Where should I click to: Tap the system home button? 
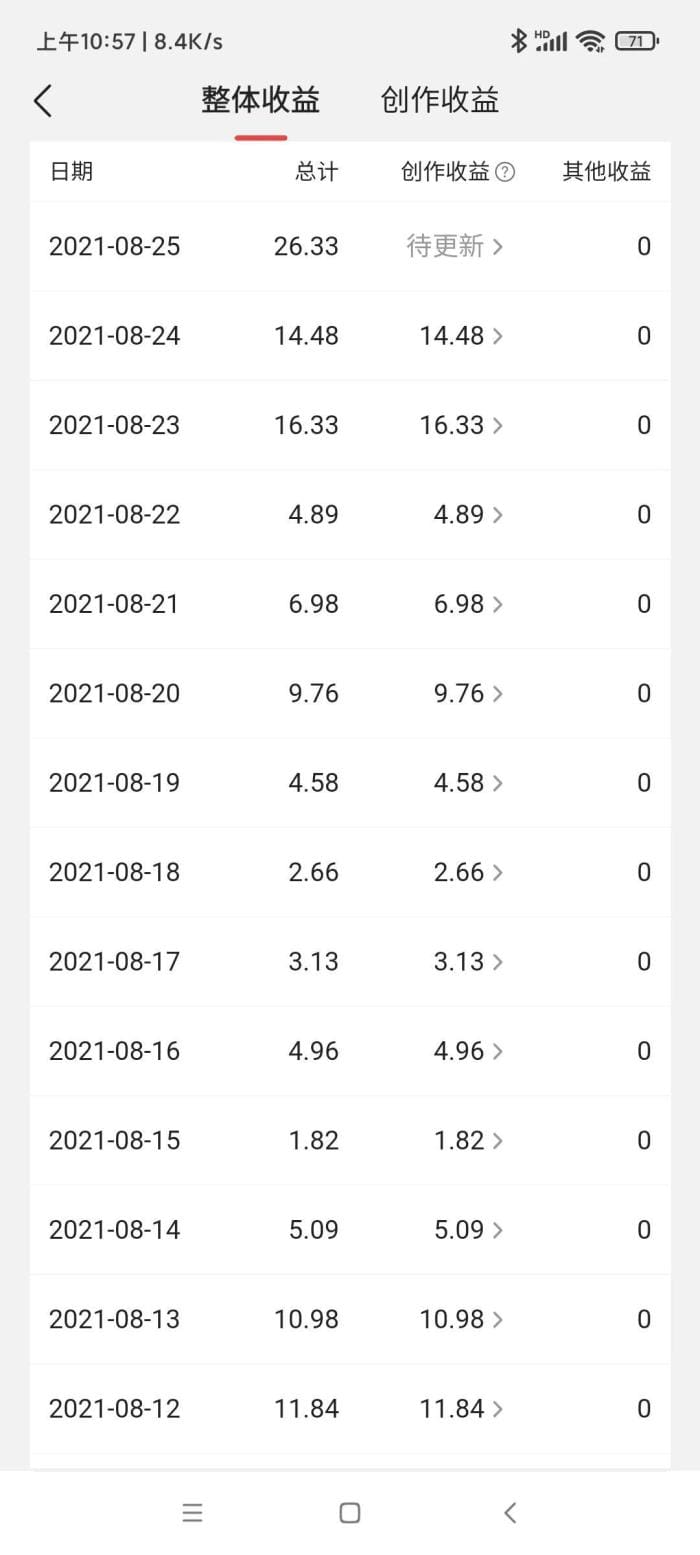coord(349,1513)
